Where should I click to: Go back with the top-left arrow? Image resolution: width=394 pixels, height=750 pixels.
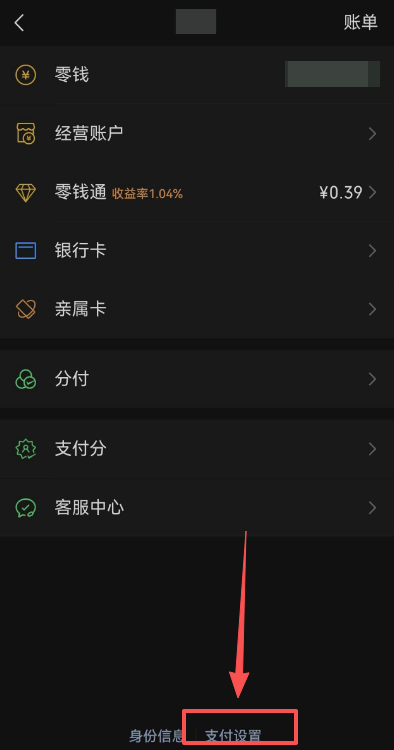coord(19,22)
